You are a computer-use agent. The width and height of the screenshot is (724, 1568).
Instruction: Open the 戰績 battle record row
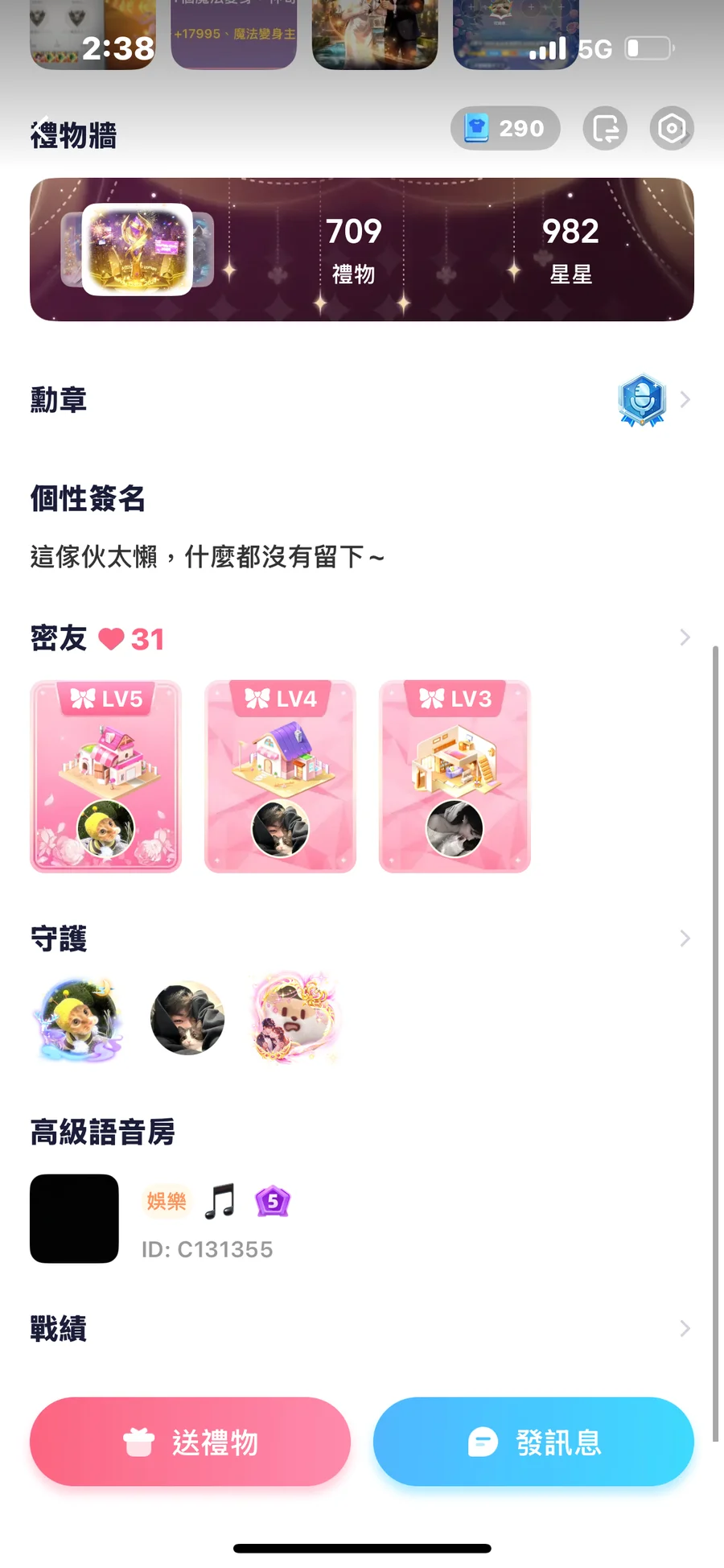coord(362,1329)
